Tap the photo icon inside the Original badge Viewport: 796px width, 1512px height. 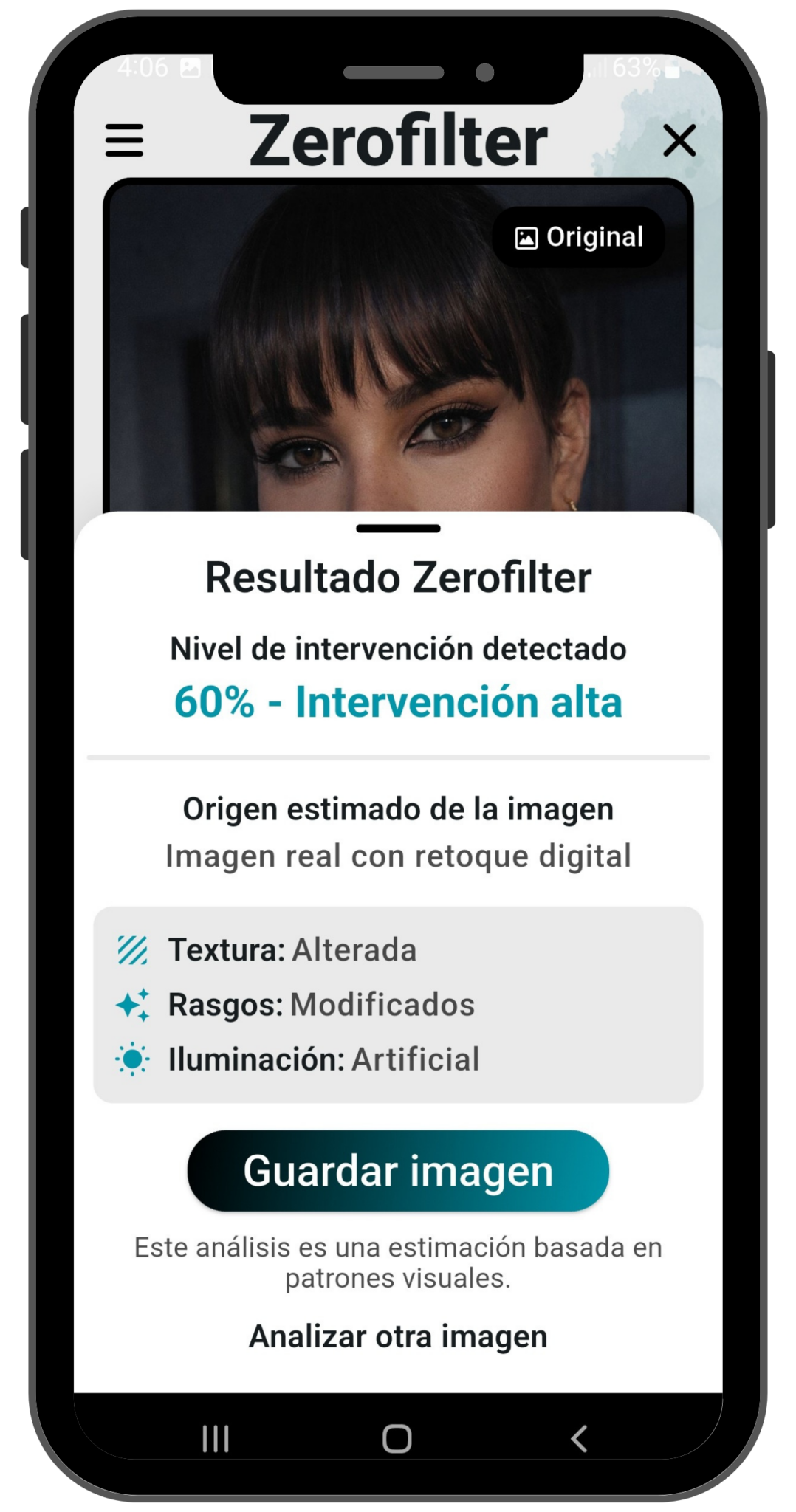[526, 237]
